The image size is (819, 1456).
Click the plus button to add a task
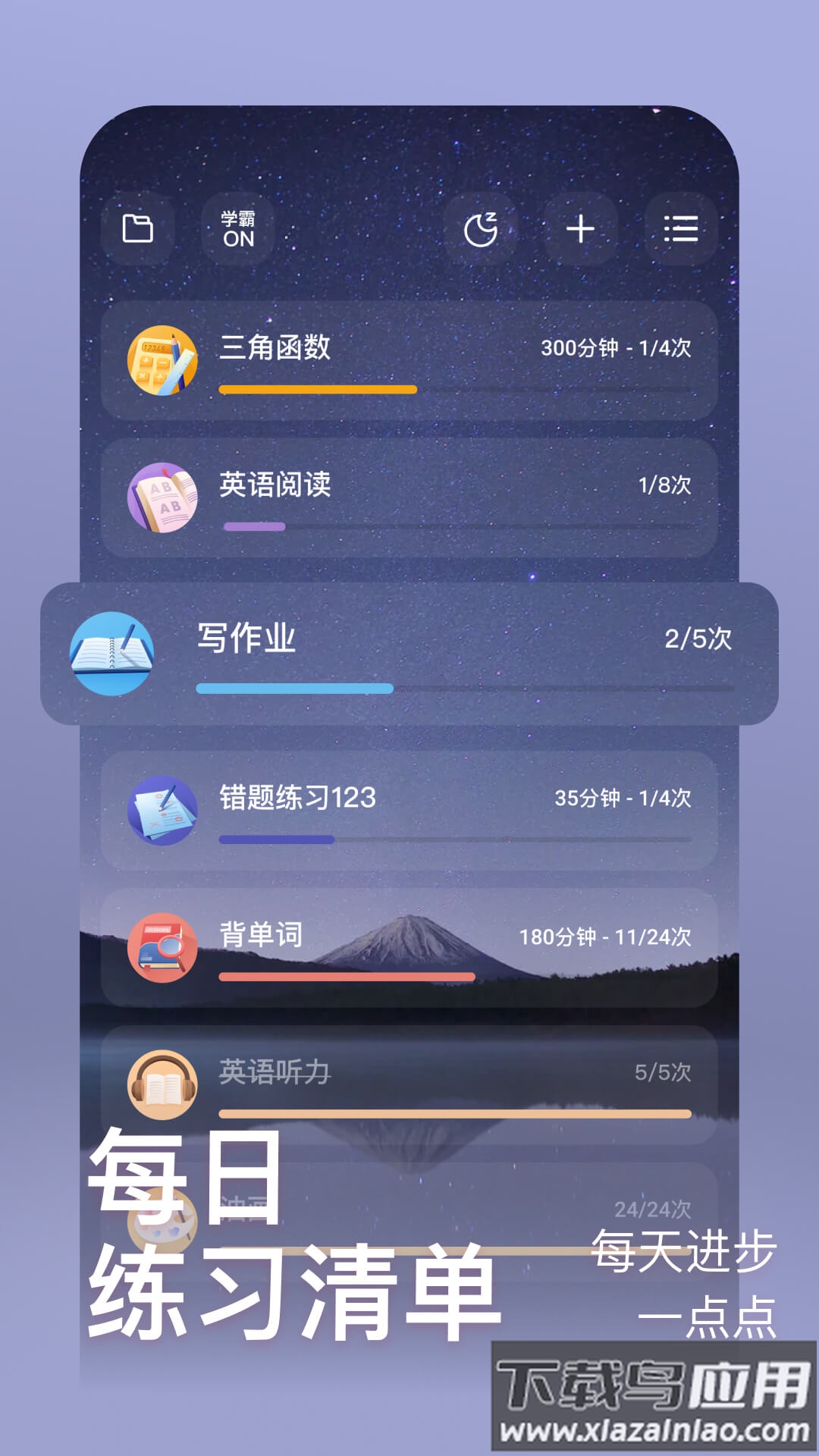[581, 229]
